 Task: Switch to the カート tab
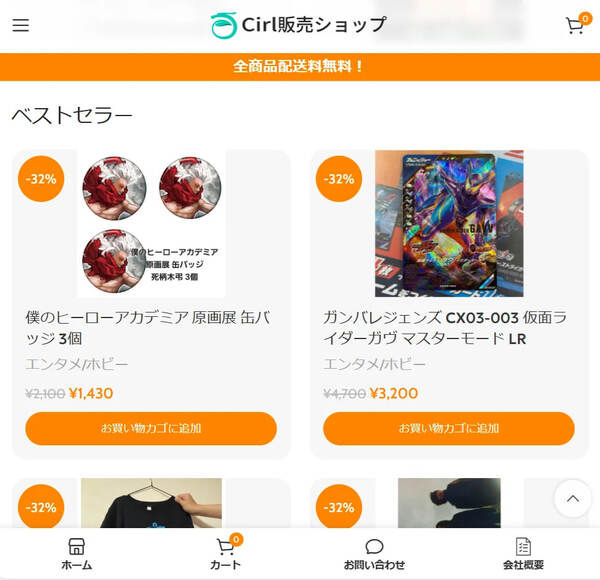click(x=225, y=554)
